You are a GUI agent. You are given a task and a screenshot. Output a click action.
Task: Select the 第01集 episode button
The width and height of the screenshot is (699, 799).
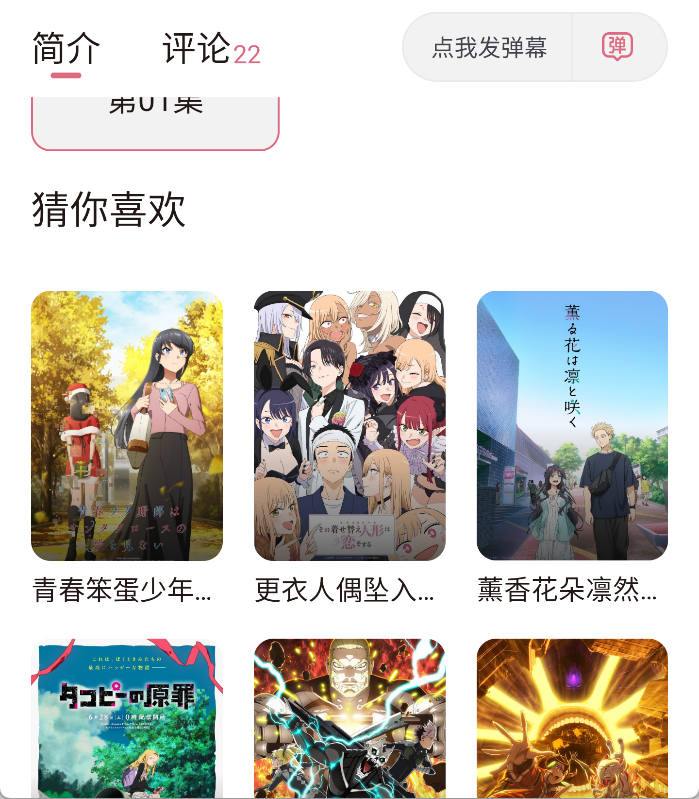point(155,120)
